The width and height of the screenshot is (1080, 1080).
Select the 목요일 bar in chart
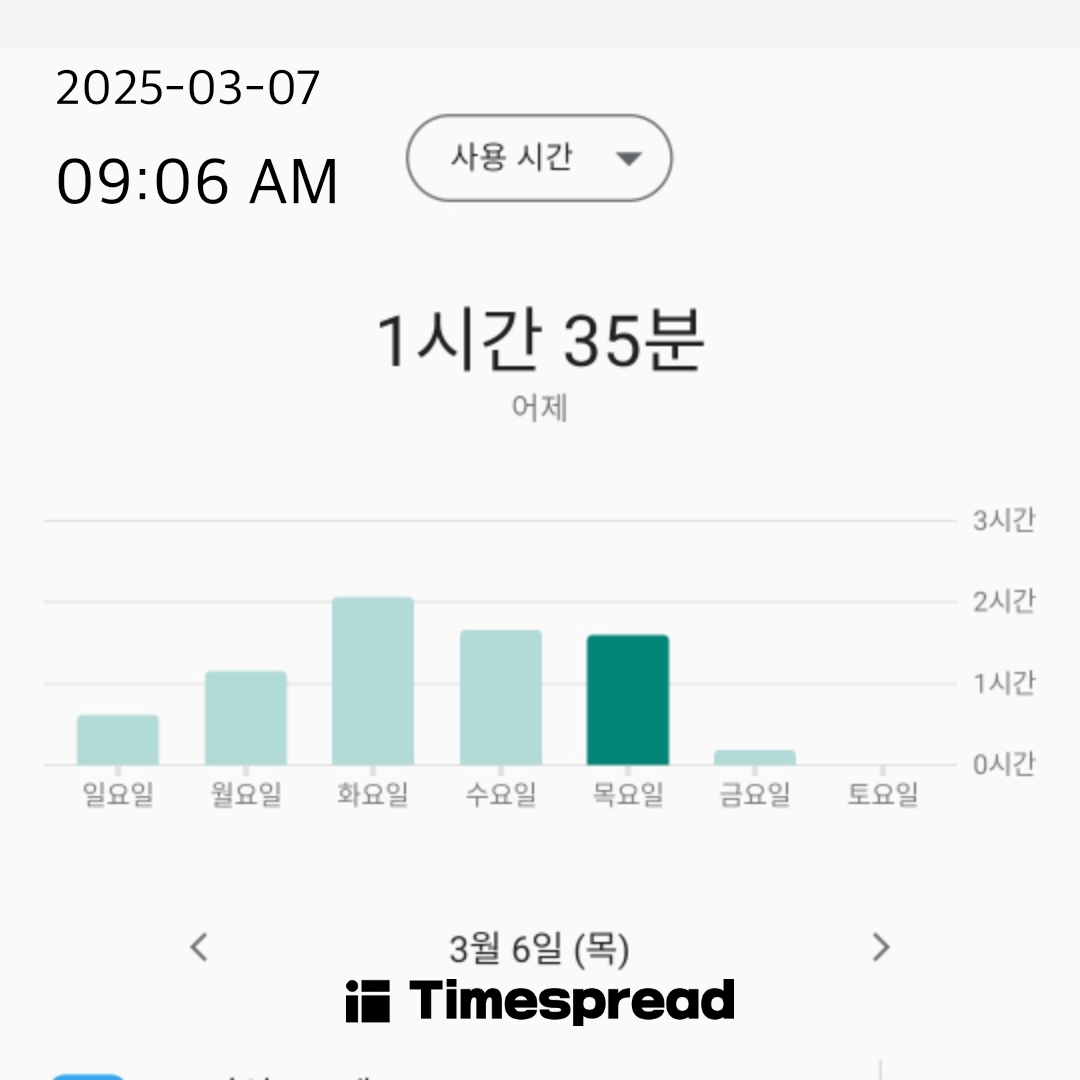point(627,700)
